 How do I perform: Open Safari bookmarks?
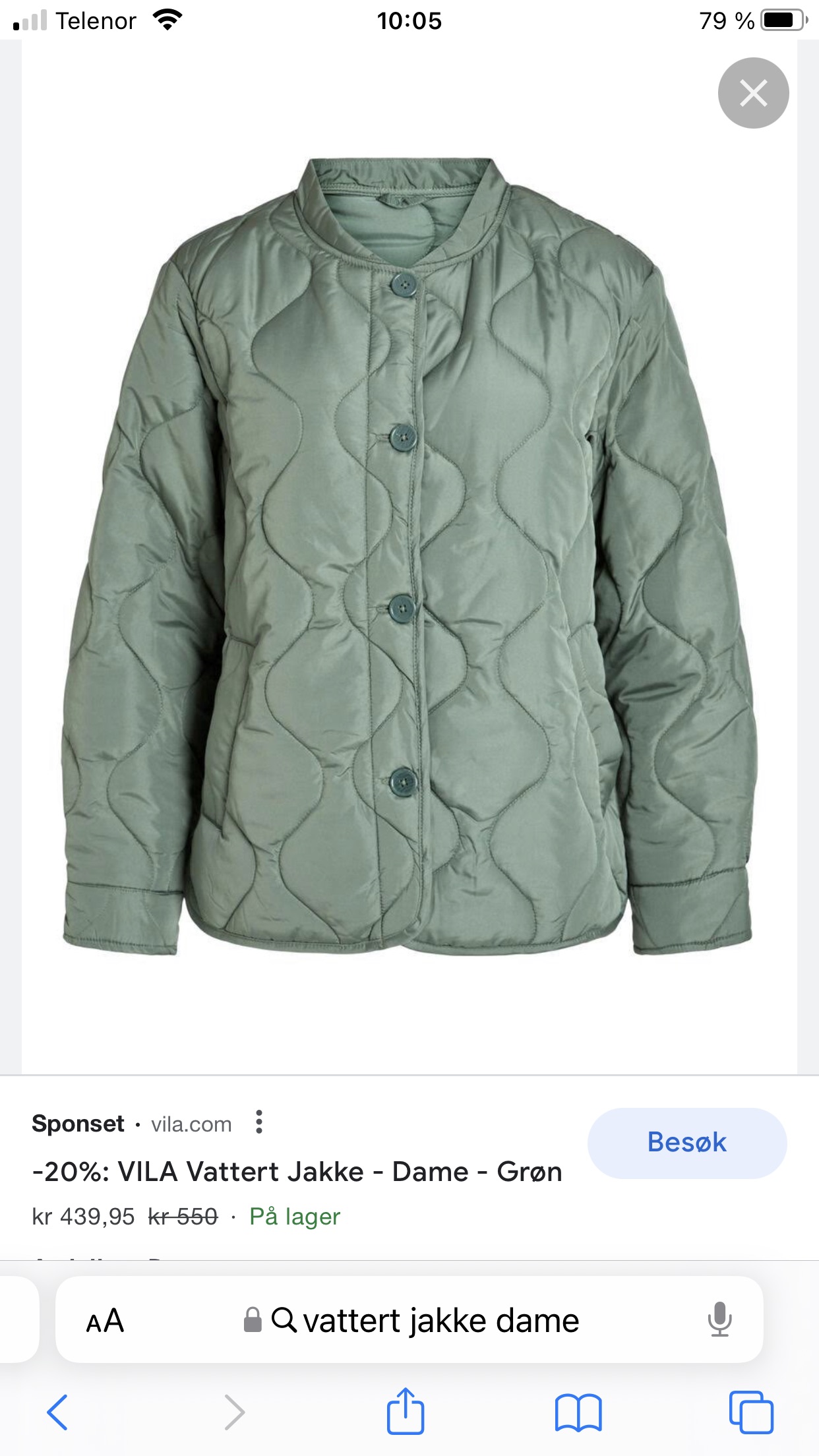(x=578, y=1412)
